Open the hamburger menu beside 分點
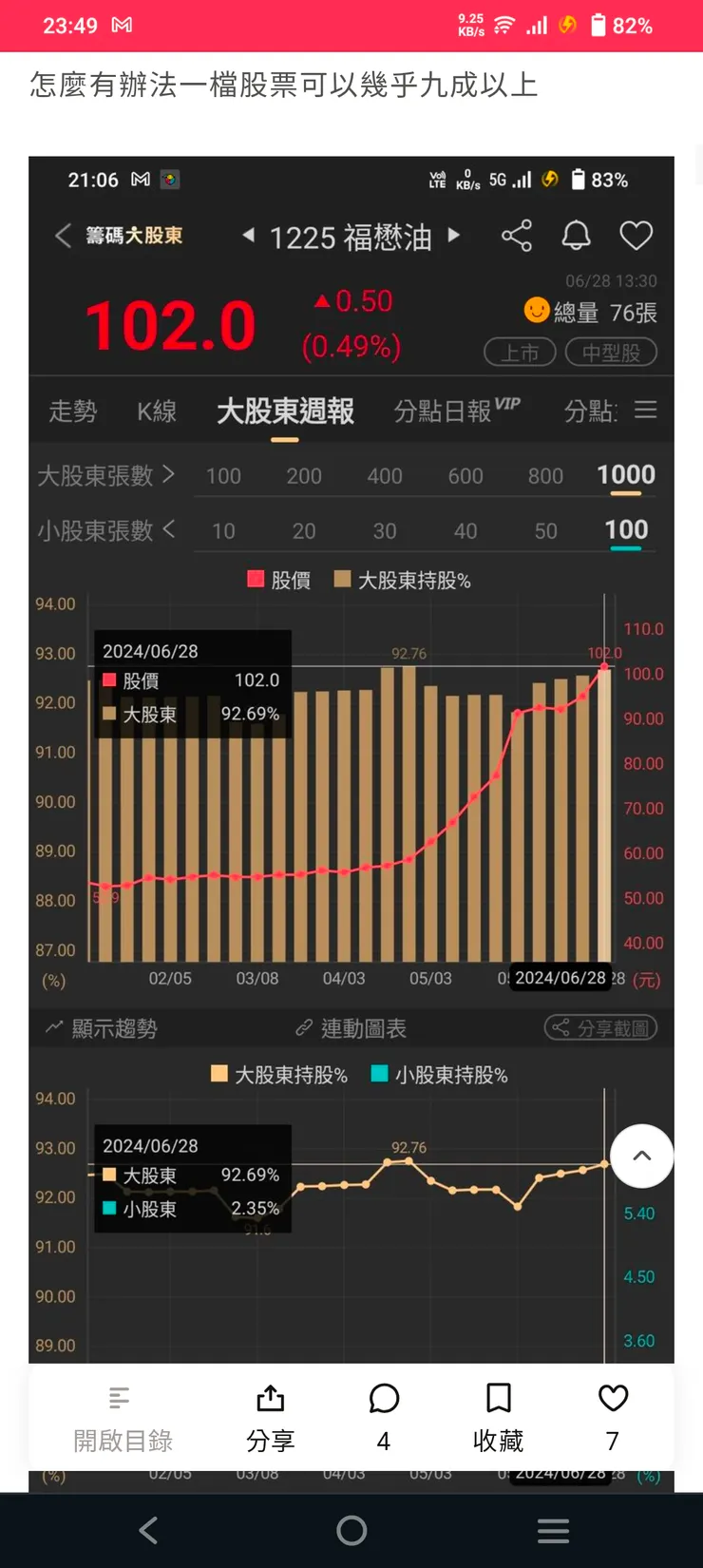 (645, 410)
